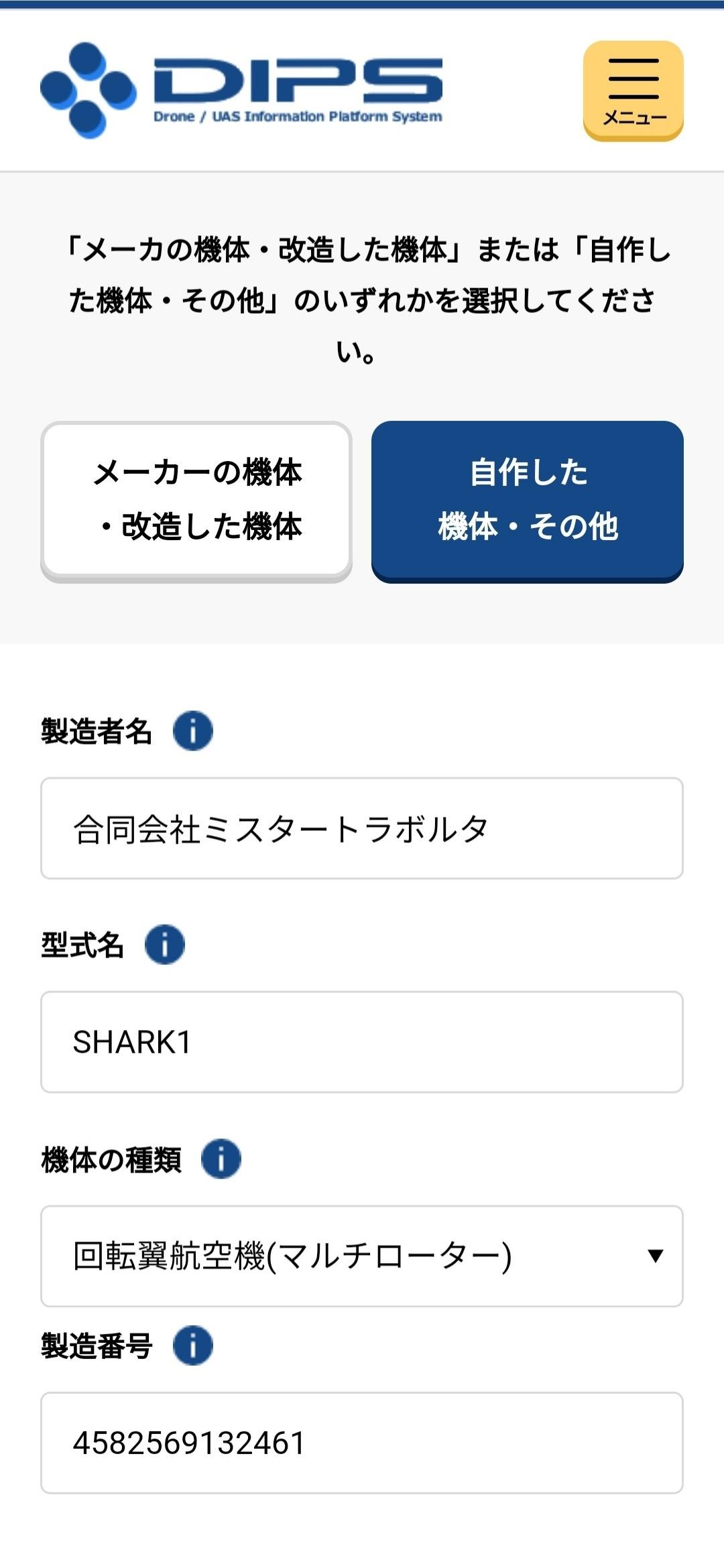The width and height of the screenshot is (724, 1568).
Task: Go to the DIPS home via logo
Action: click(241, 90)
